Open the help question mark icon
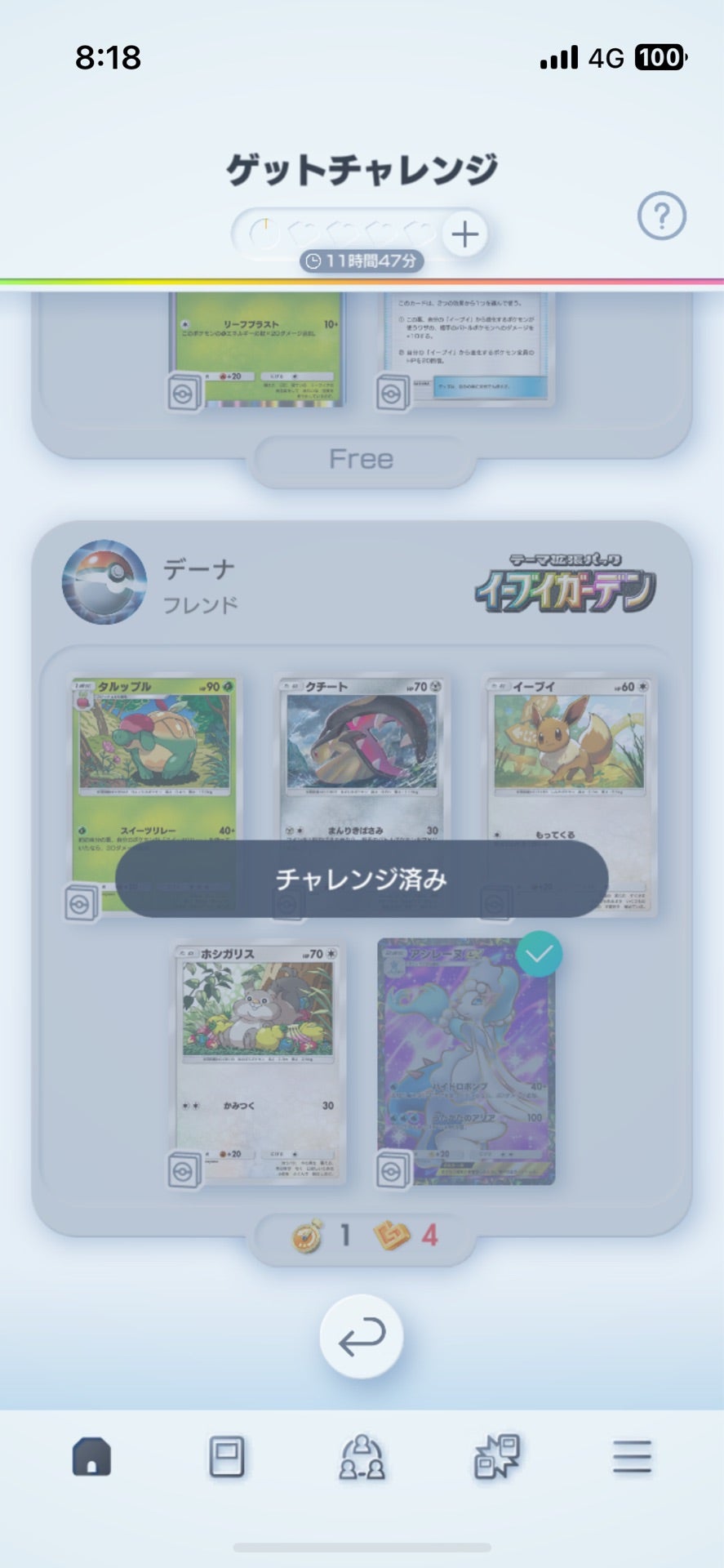Screen dimensions: 724x1568 (661, 216)
